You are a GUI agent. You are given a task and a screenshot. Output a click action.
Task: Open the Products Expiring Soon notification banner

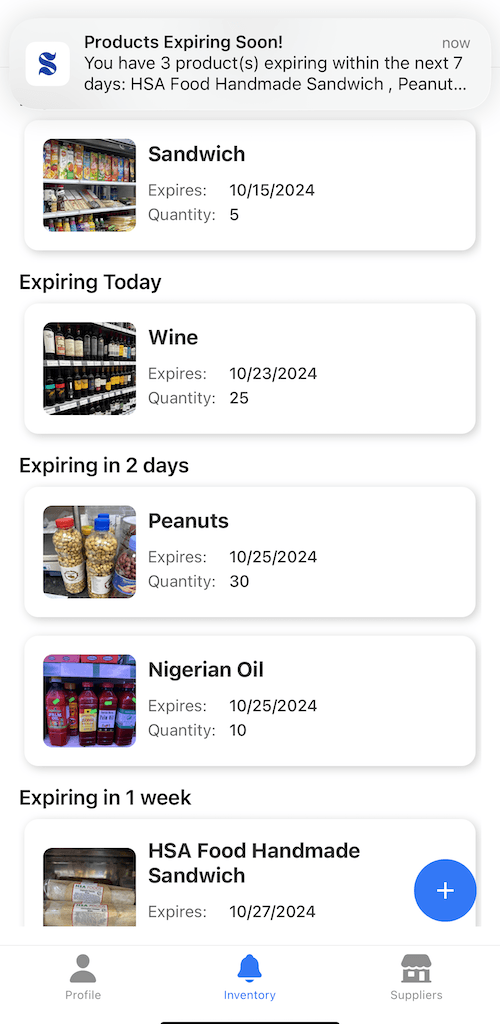pyautogui.click(x=250, y=64)
